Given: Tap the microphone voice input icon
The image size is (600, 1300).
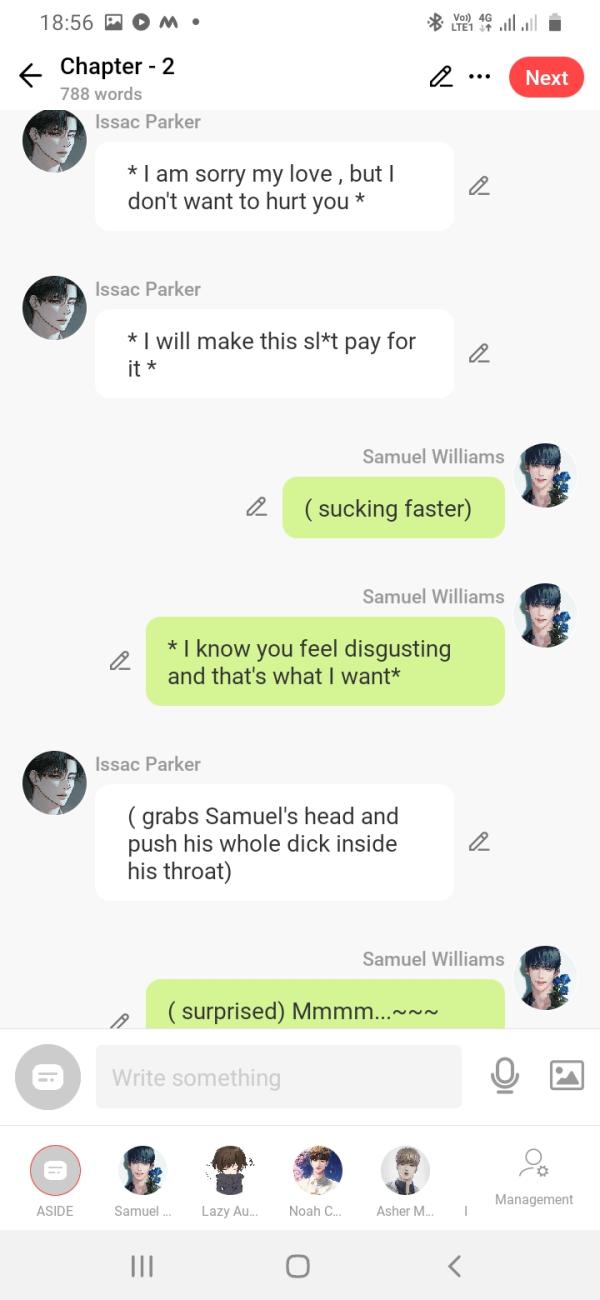Looking at the screenshot, I should coord(505,1076).
